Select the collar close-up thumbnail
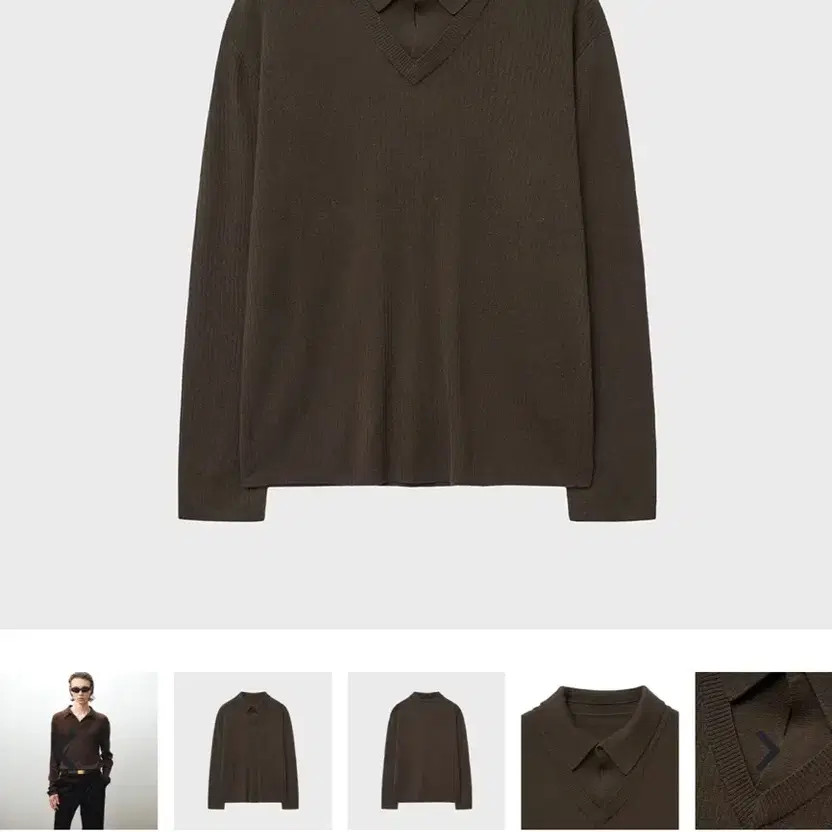The image size is (832, 832). point(600,750)
